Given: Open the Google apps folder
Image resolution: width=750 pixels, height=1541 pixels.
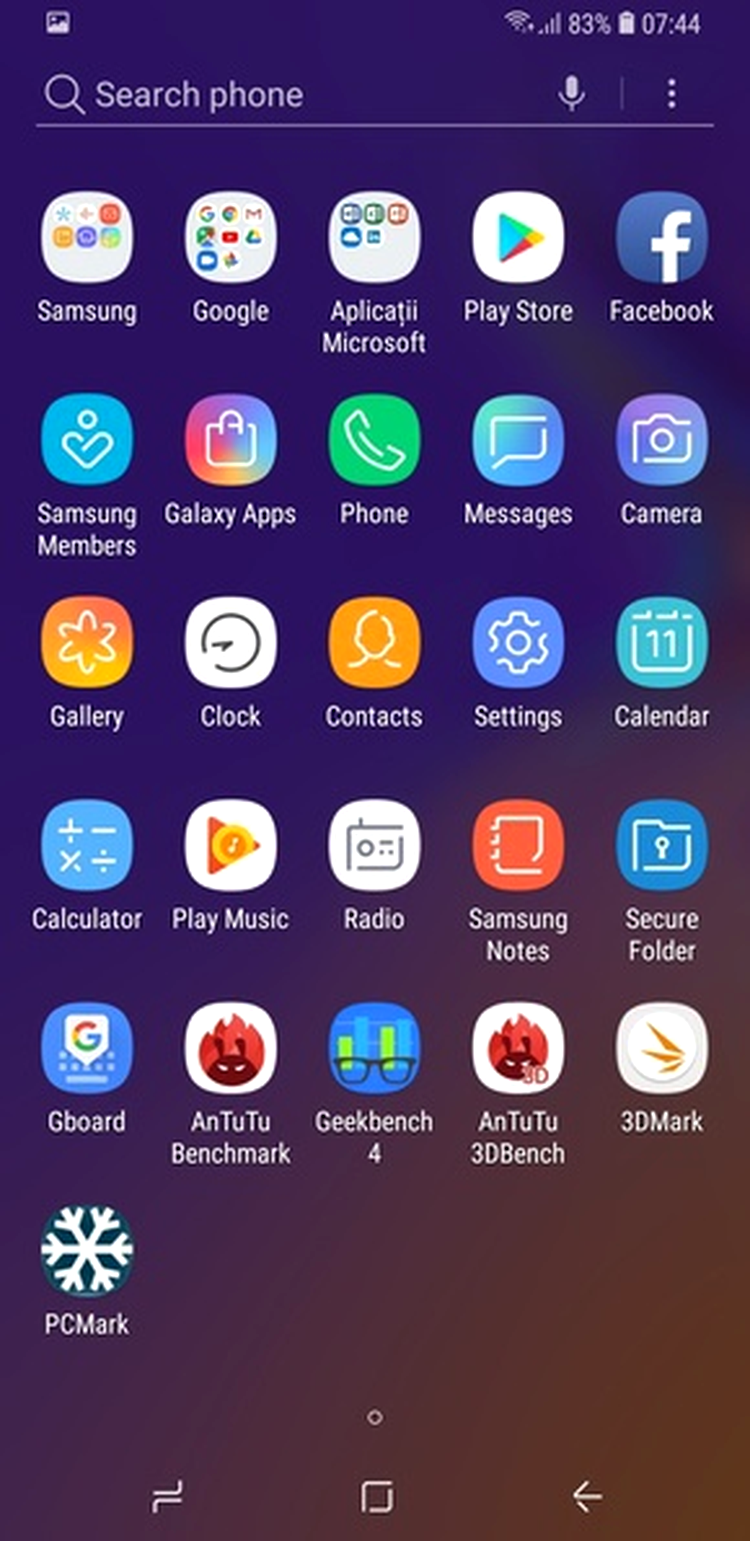Looking at the screenshot, I should click(231, 239).
